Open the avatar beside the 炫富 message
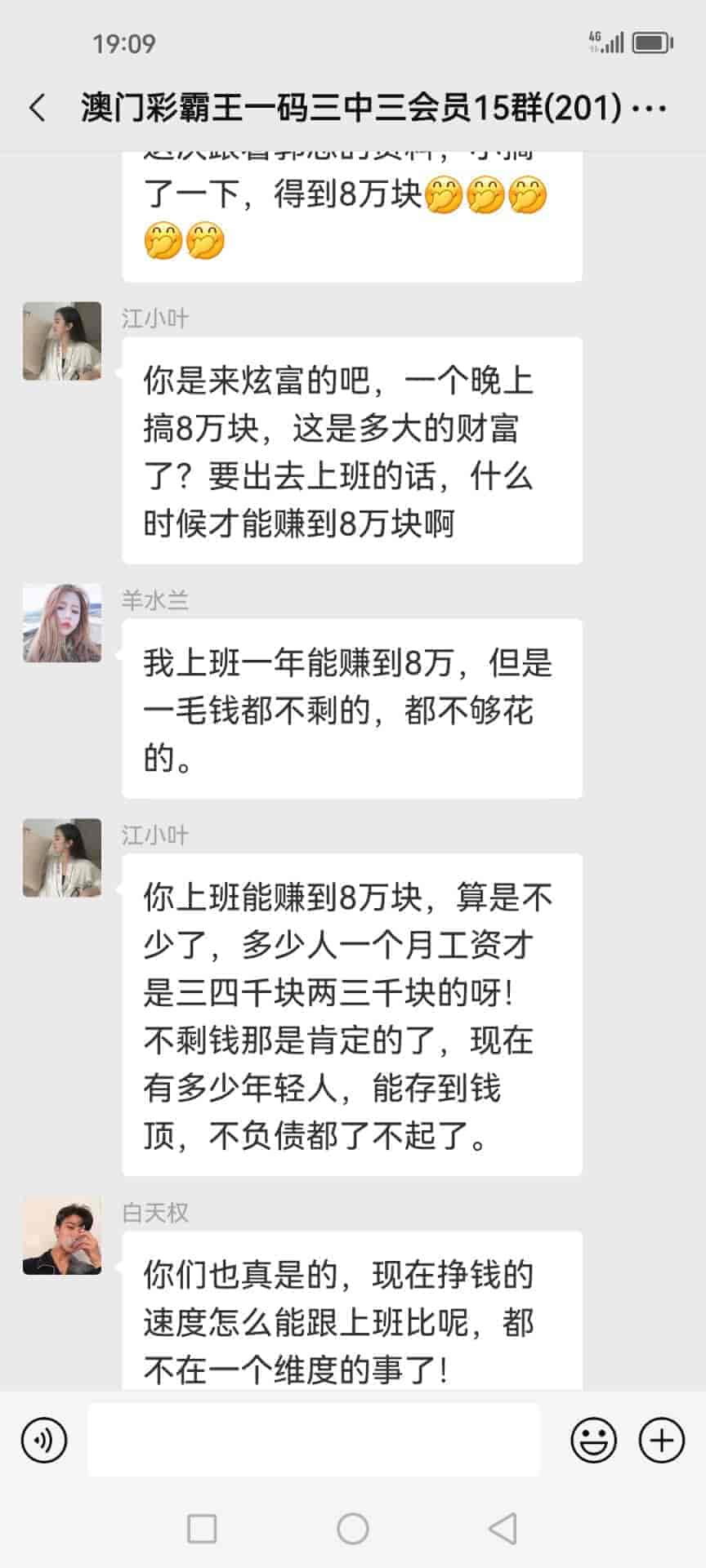Screen dimensions: 706x1568 coord(62,341)
